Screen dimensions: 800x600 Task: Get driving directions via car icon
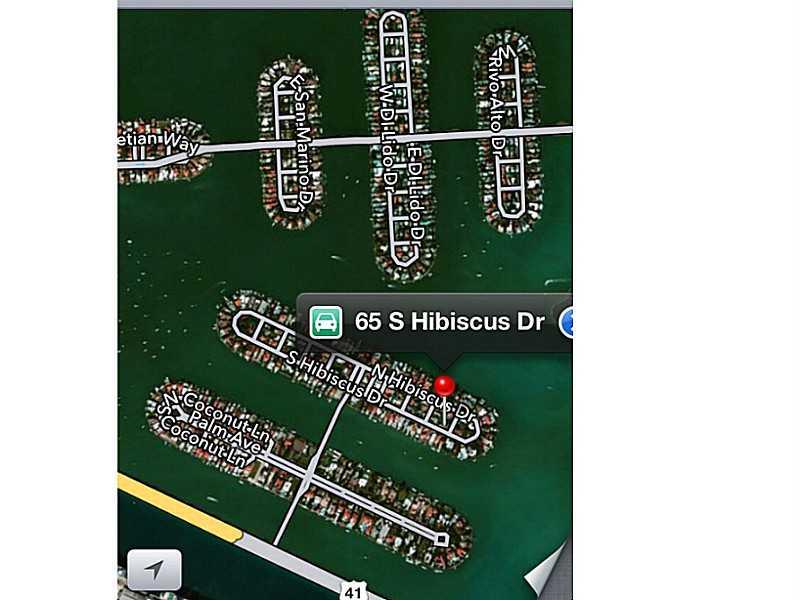coord(325,323)
